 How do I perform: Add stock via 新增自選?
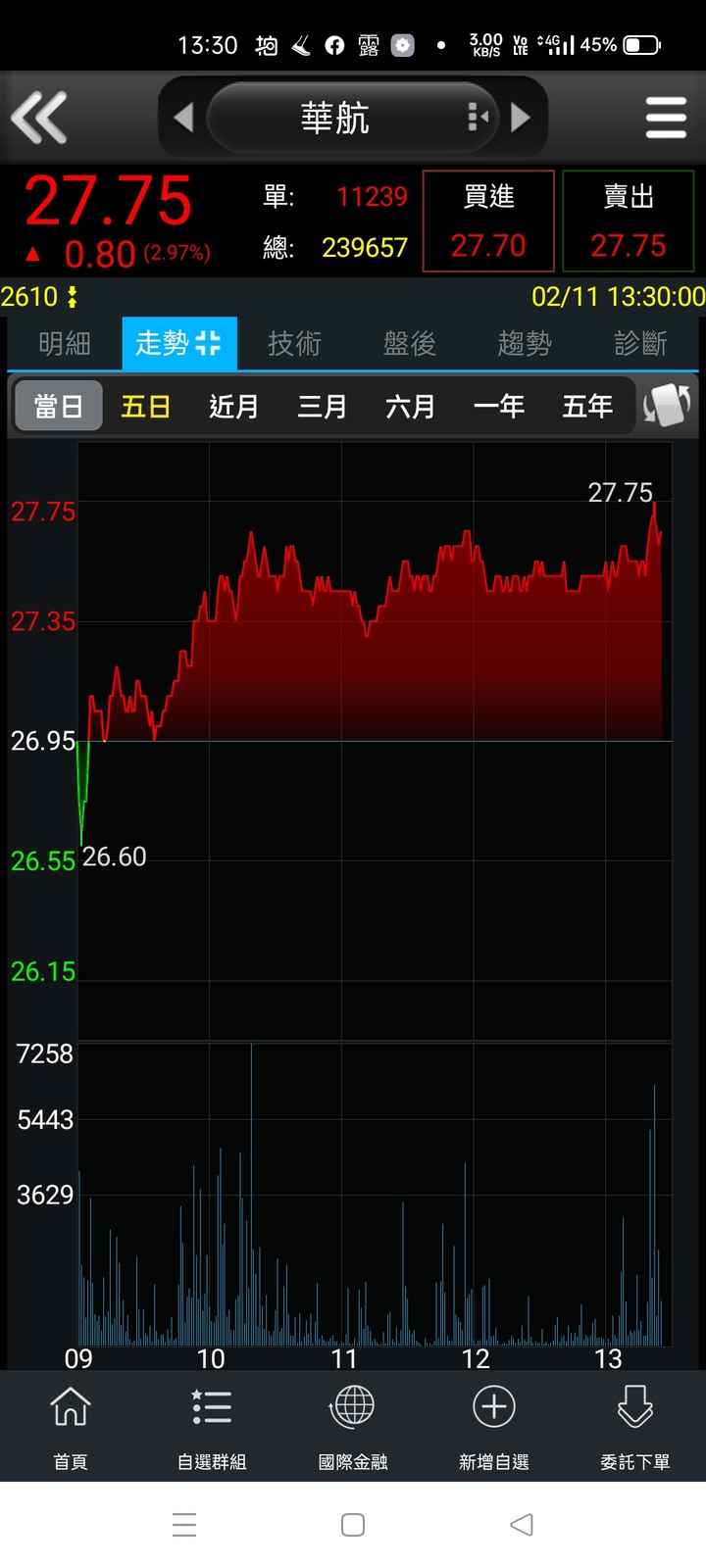pyautogui.click(x=494, y=1427)
